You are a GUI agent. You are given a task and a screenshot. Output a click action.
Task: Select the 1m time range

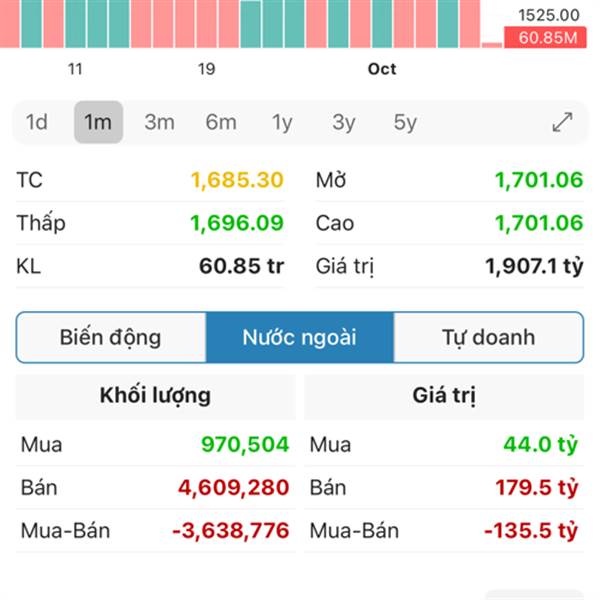[x=98, y=122]
